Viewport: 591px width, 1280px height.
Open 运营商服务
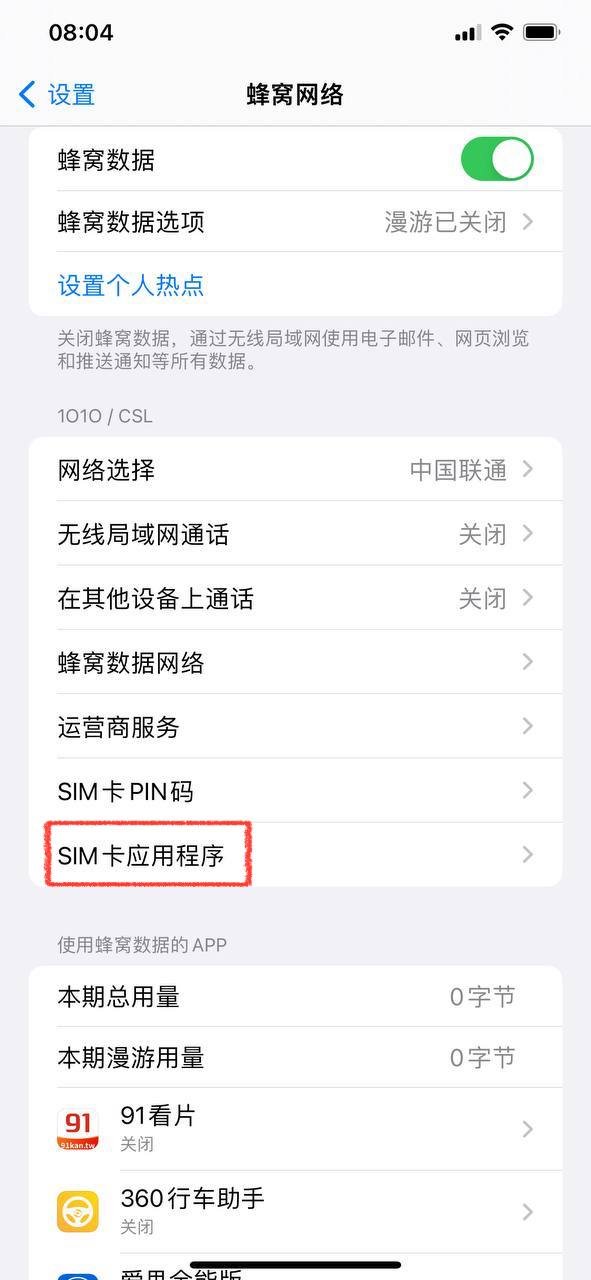click(x=296, y=727)
